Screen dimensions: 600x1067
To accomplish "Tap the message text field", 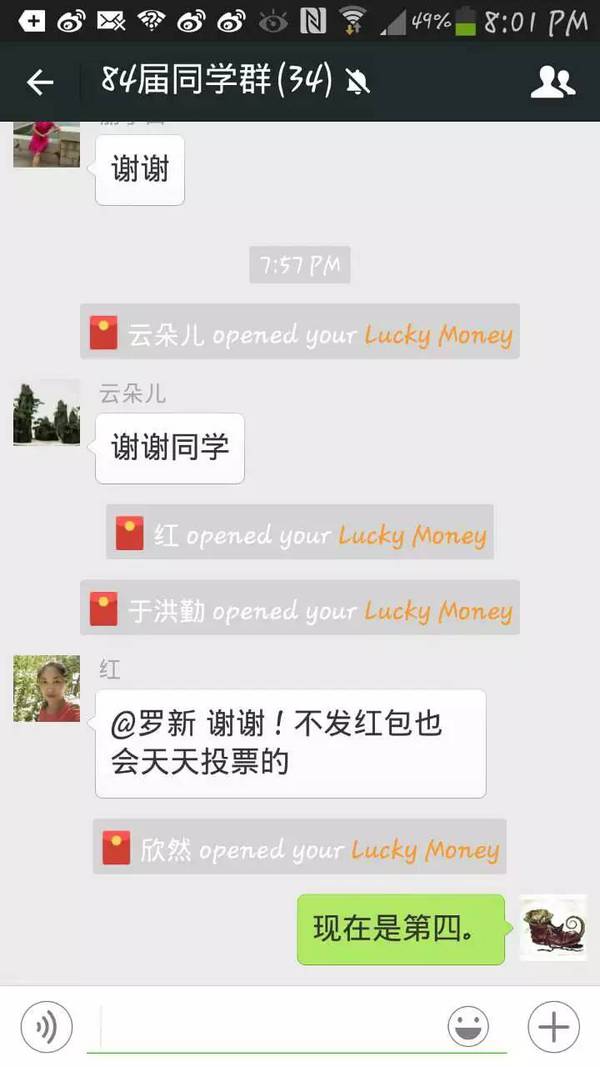I will [x=270, y=1026].
